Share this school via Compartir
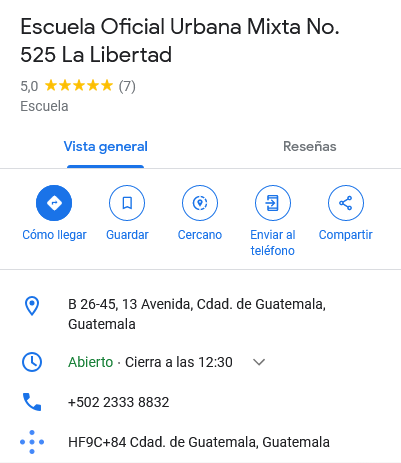The width and height of the screenshot is (401, 463). tap(346, 213)
